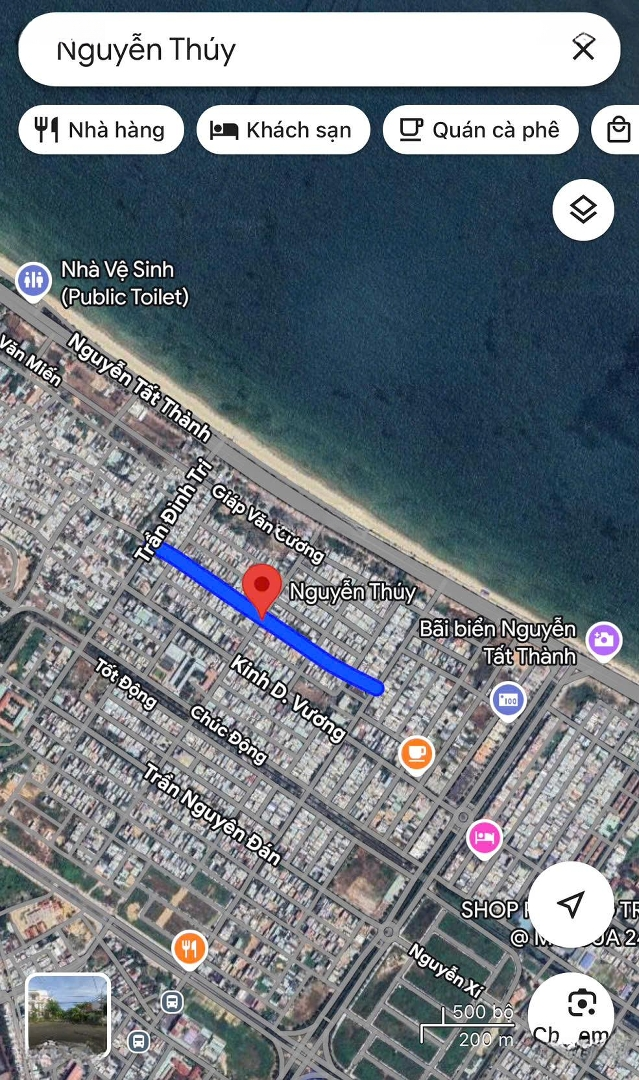639x1080 pixels.
Task: Clear the Nguyễn Thúy search text
Action: point(583,48)
